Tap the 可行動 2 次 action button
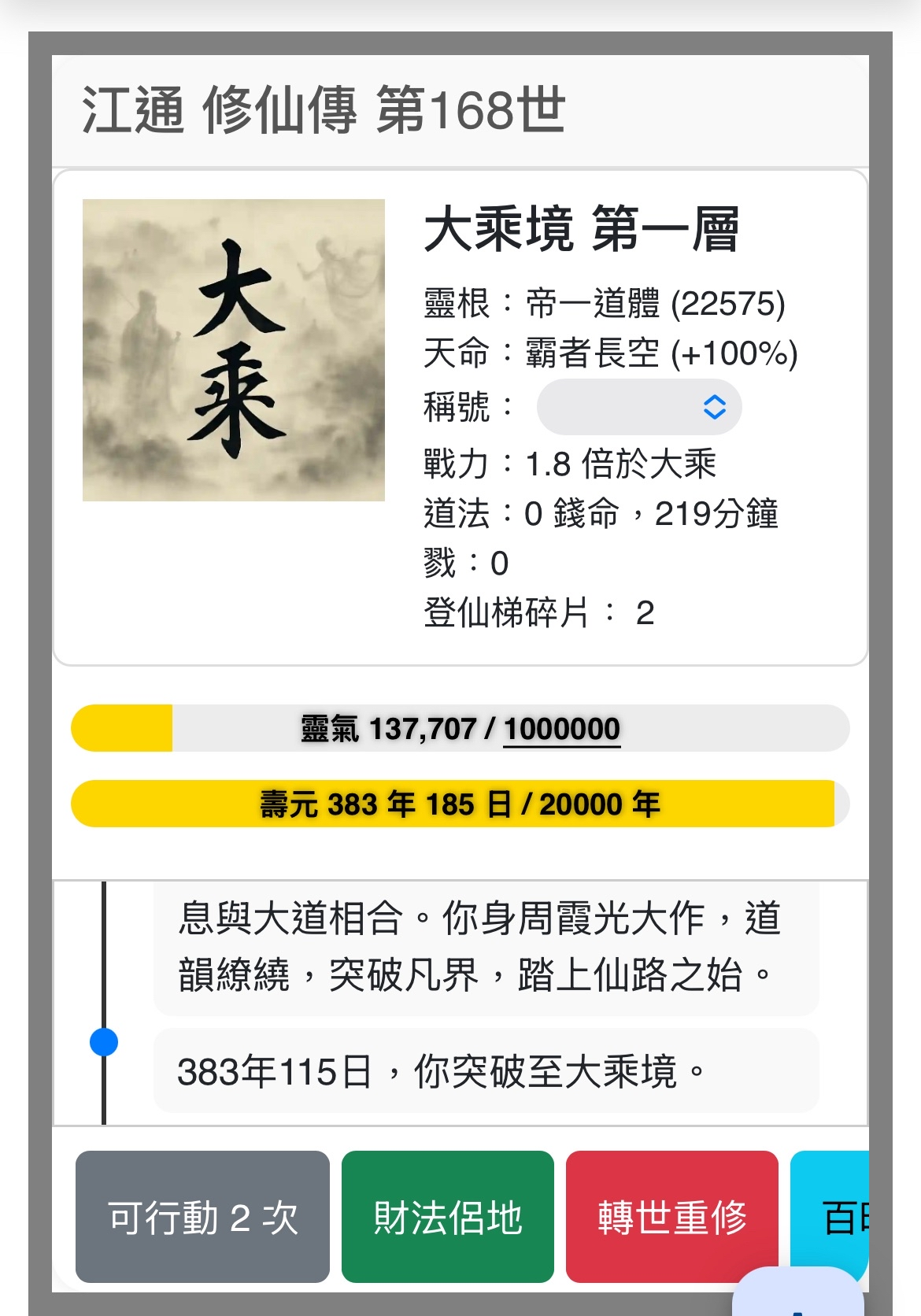Screen dimensions: 921x1316 pos(202,1217)
